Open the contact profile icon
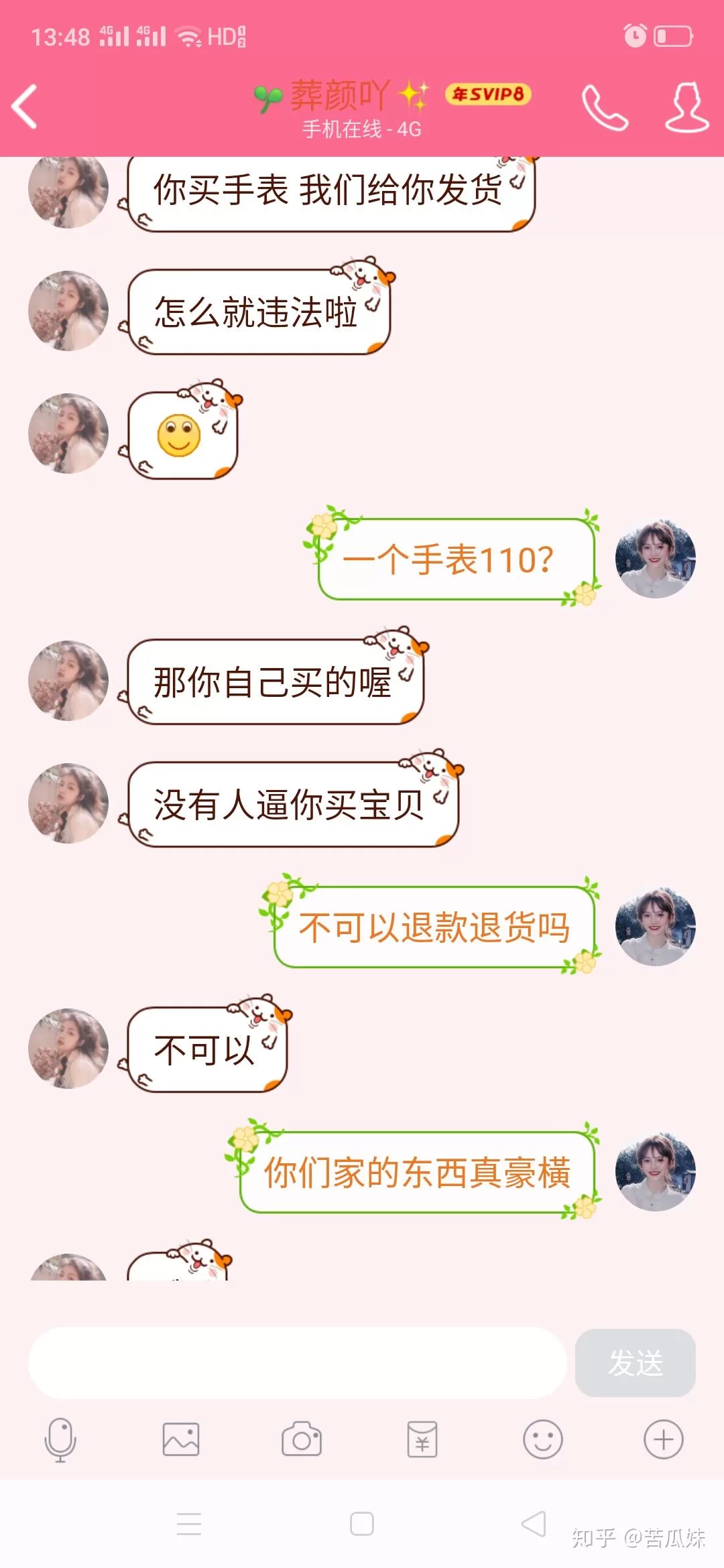The image size is (724, 1568). tap(686, 107)
